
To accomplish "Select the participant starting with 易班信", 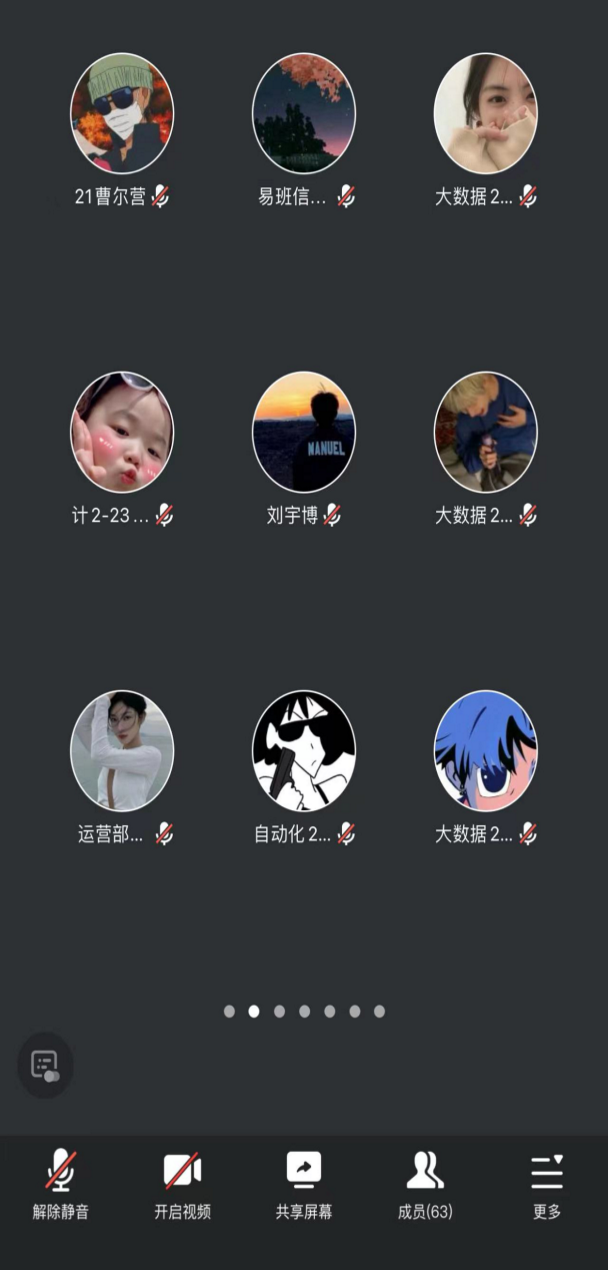I will [304, 114].
